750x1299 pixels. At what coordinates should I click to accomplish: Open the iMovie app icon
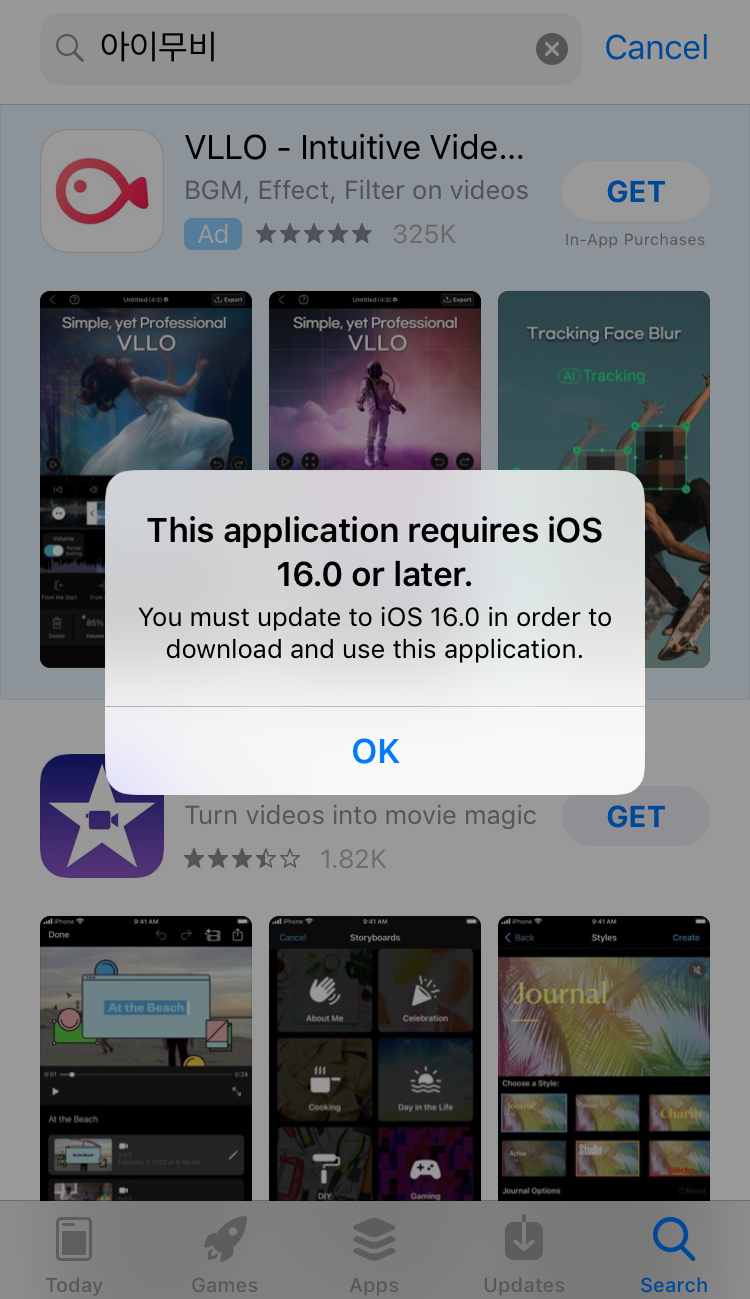pos(102,816)
